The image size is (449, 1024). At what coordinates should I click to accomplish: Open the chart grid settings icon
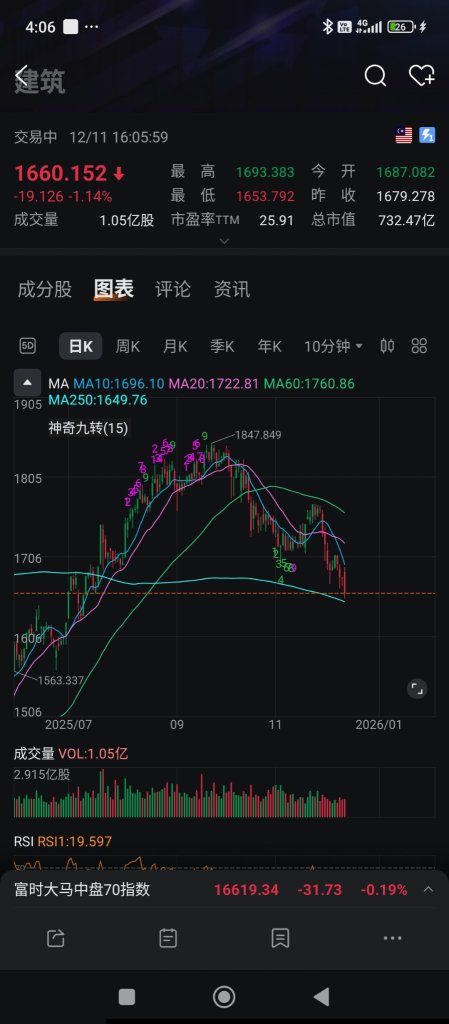[420, 346]
